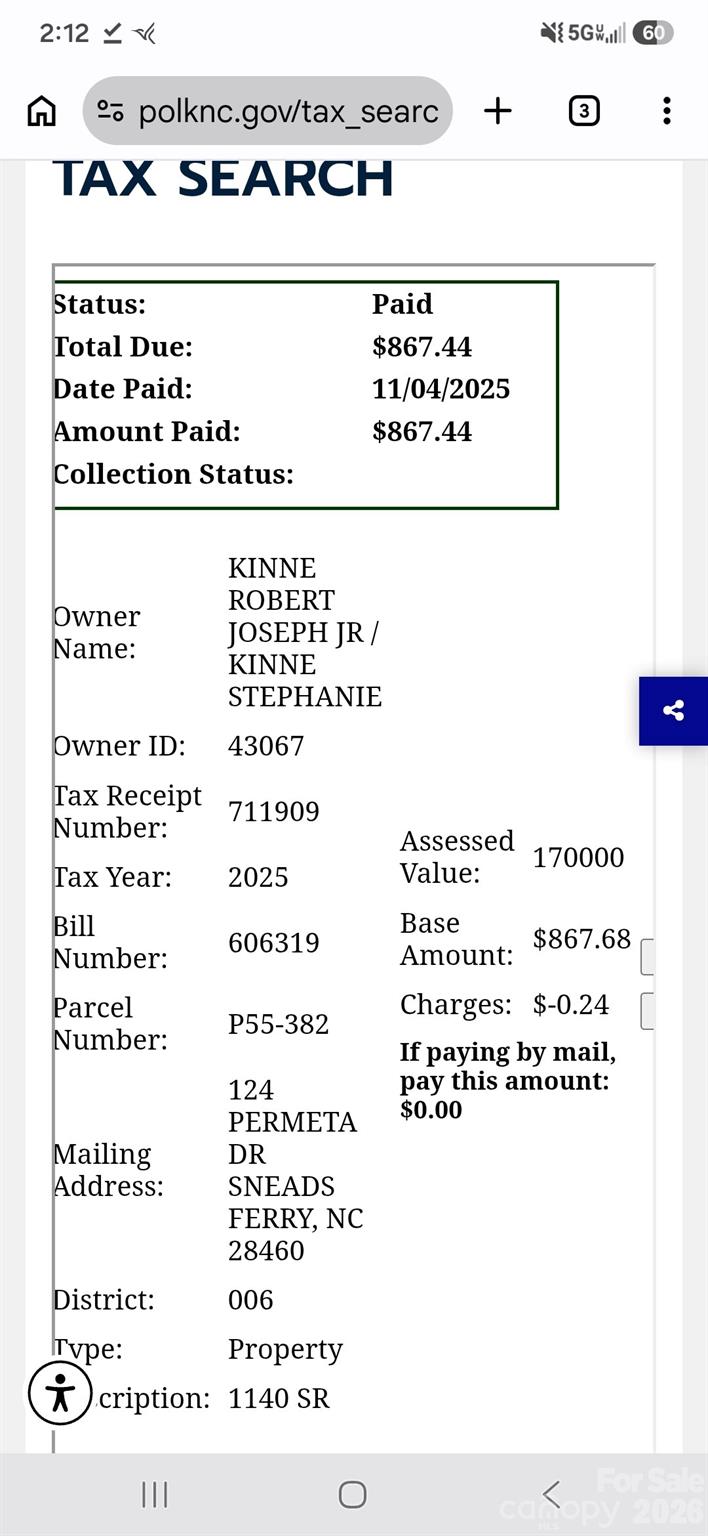Go to the browser home page
Image resolution: width=708 pixels, height=1536 pixels.
pos(41,111)
